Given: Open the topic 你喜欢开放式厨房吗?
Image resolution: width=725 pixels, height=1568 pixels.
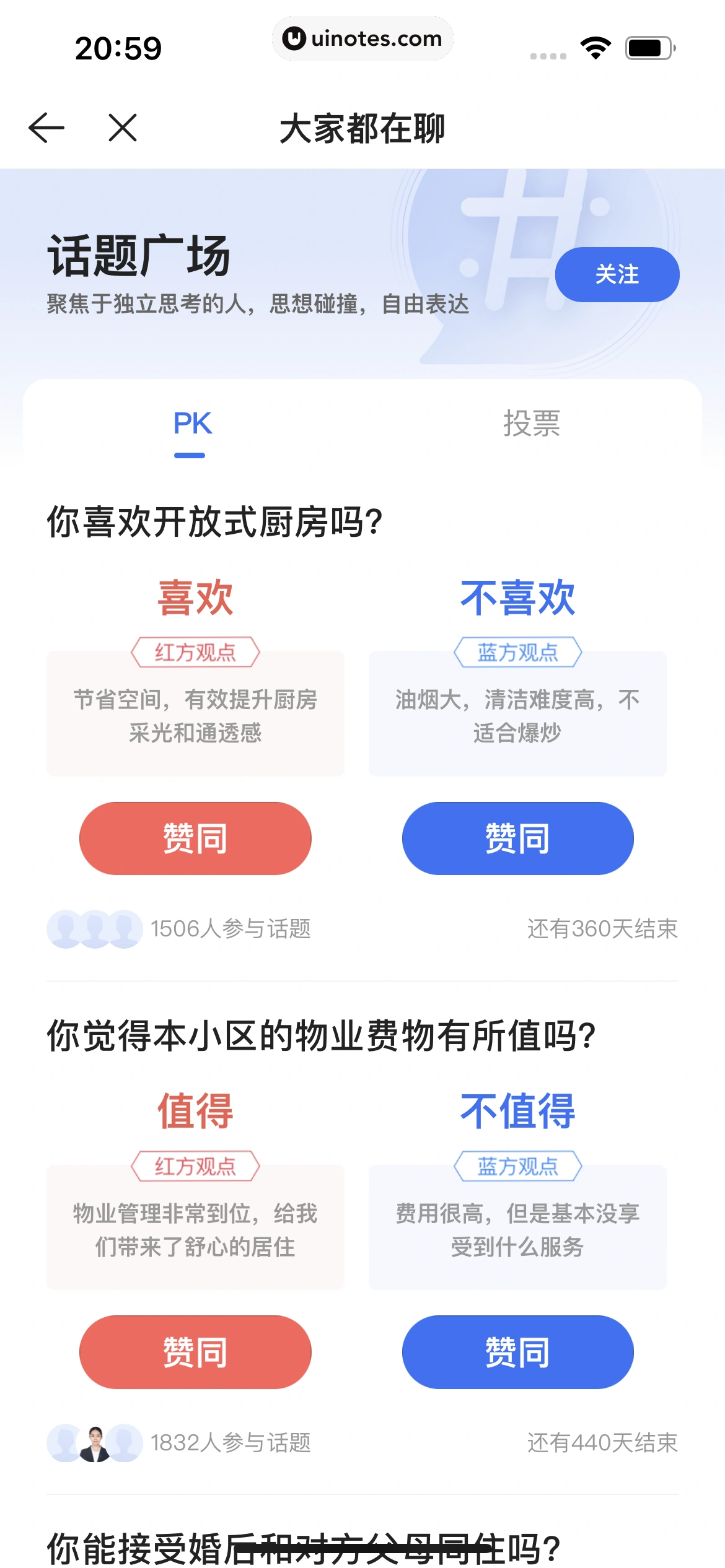Looking at the screenshot, I should 214,522.
